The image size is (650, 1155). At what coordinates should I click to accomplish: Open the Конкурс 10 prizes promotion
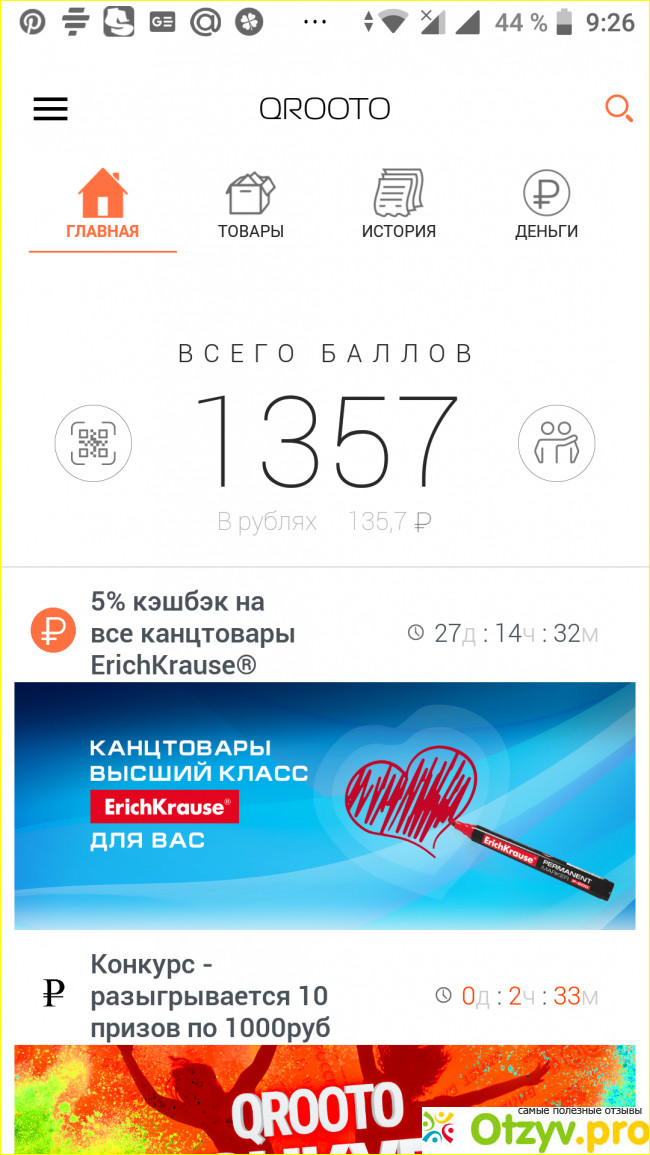tap(210, 996)
